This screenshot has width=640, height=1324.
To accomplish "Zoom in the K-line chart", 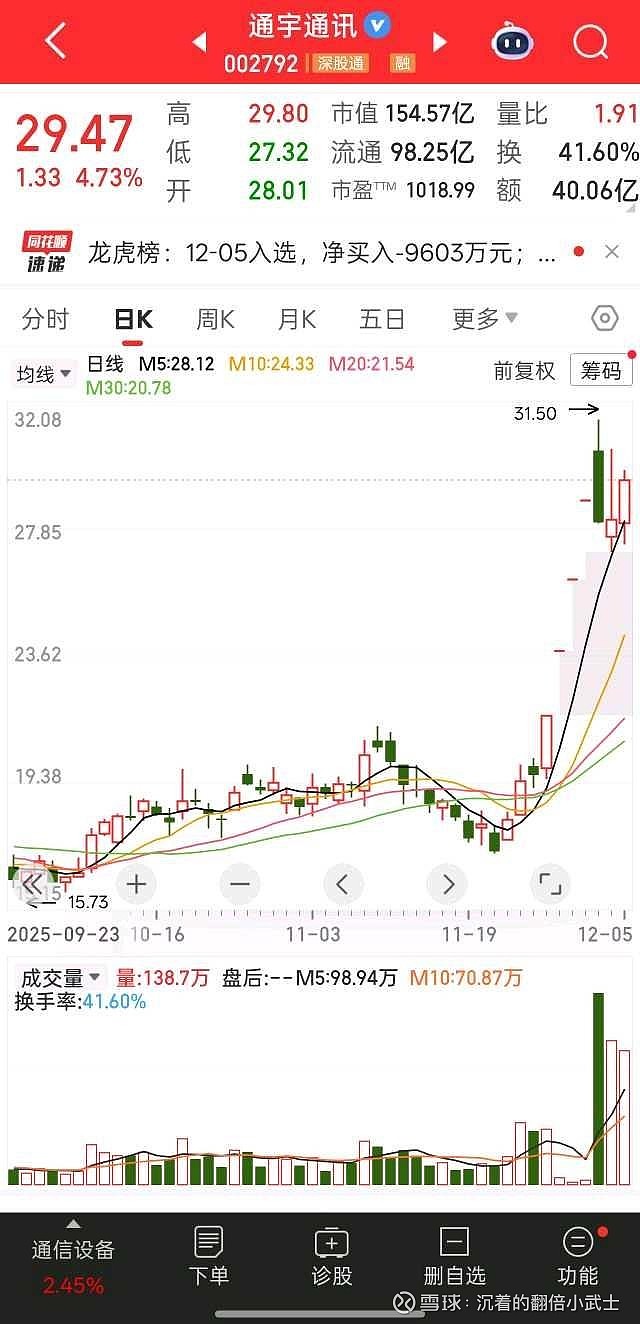I will tap(137, 884).
